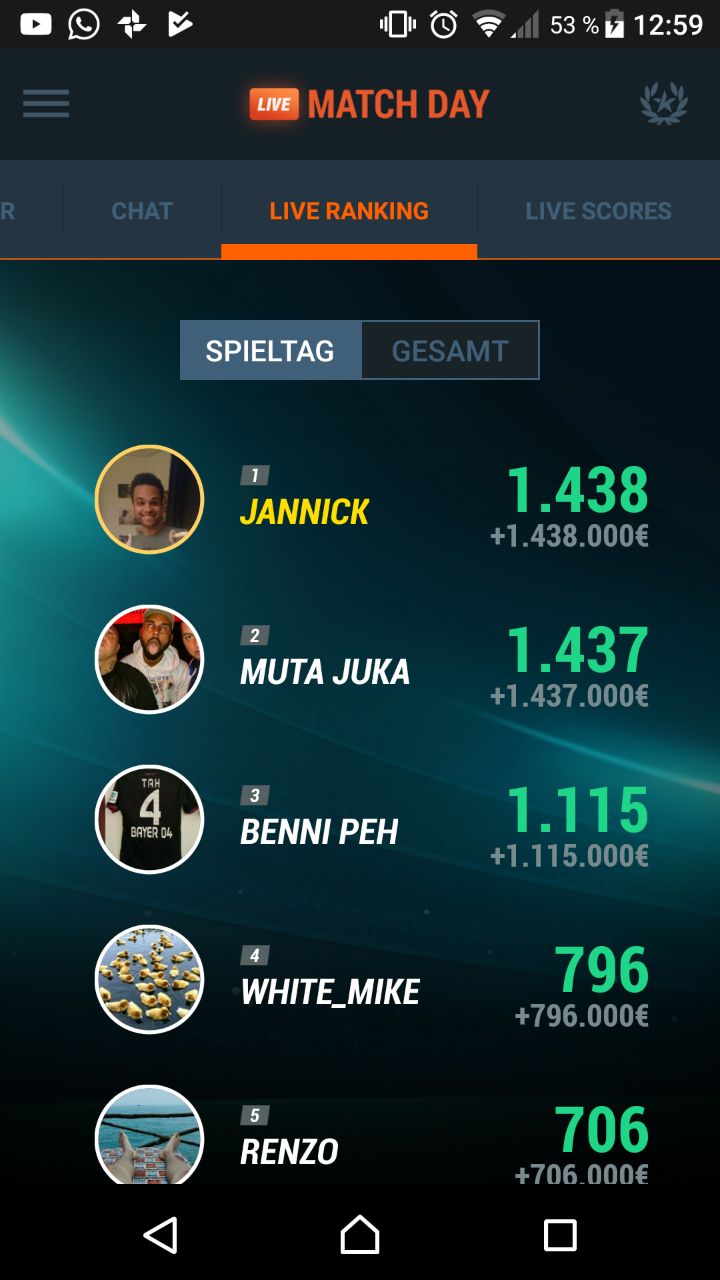
Task: Switch to the Live Scores tab
Action: [x=598, y=211]
